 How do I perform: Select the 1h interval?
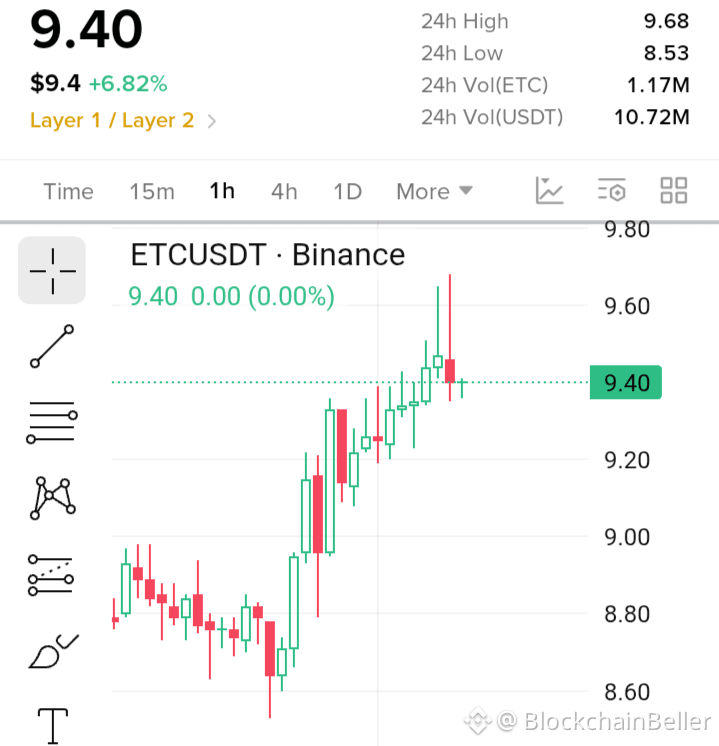tap(222, 191)
